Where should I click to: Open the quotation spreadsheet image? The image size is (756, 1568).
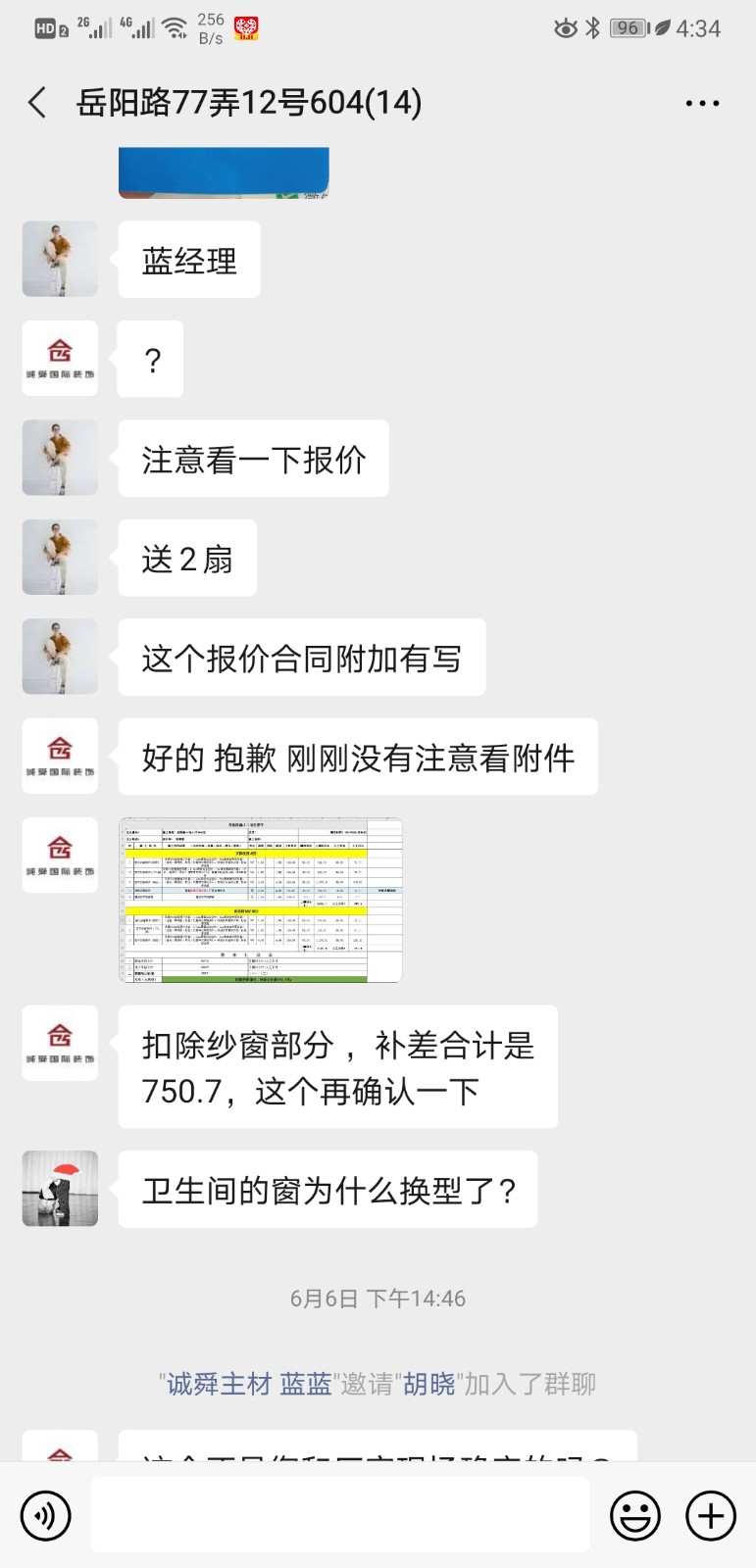point(260,900)
